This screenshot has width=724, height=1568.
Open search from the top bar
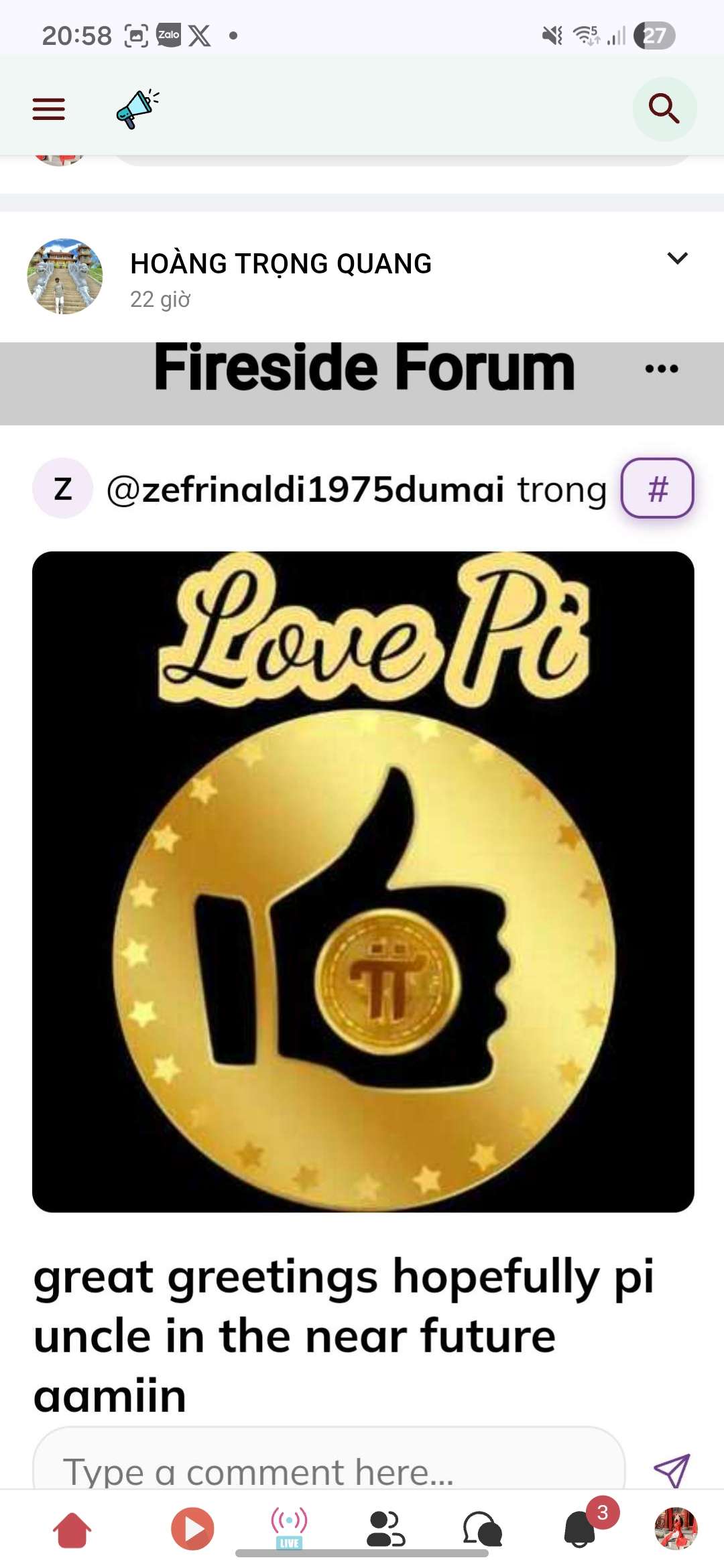coord(664,109)
